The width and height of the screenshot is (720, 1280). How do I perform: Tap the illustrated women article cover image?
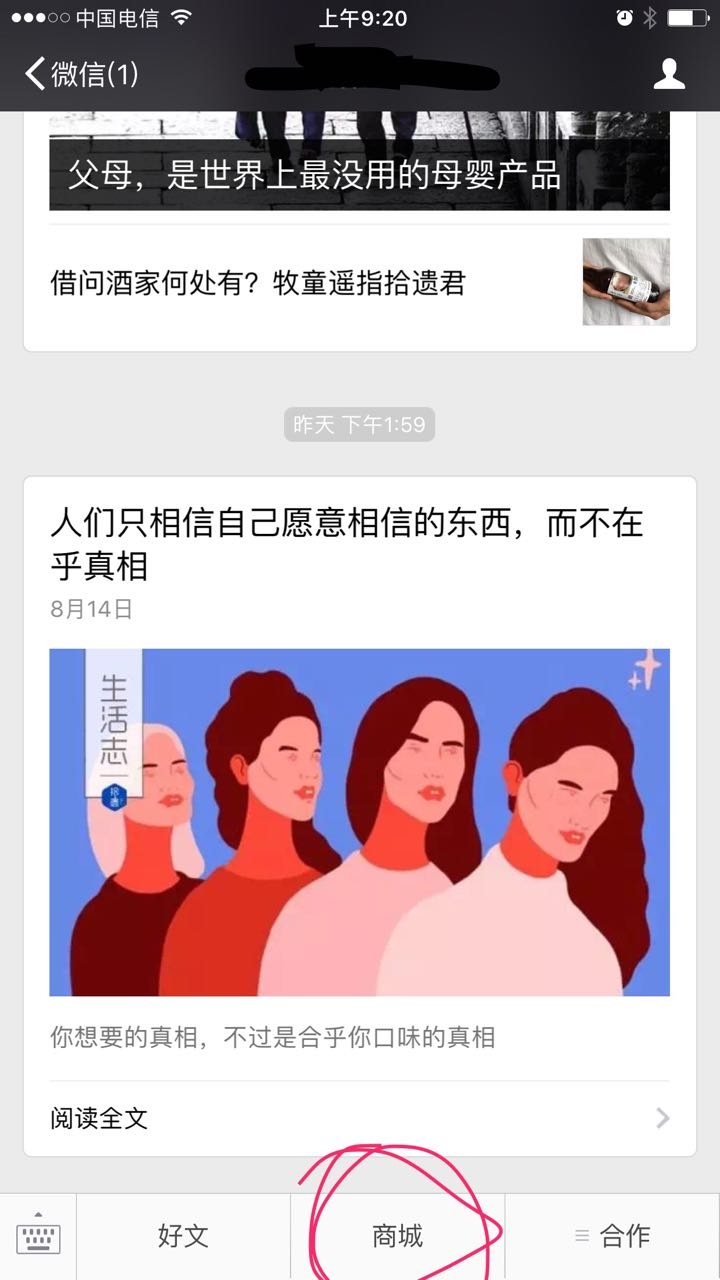pyautogui.click(x=360, y=820)
